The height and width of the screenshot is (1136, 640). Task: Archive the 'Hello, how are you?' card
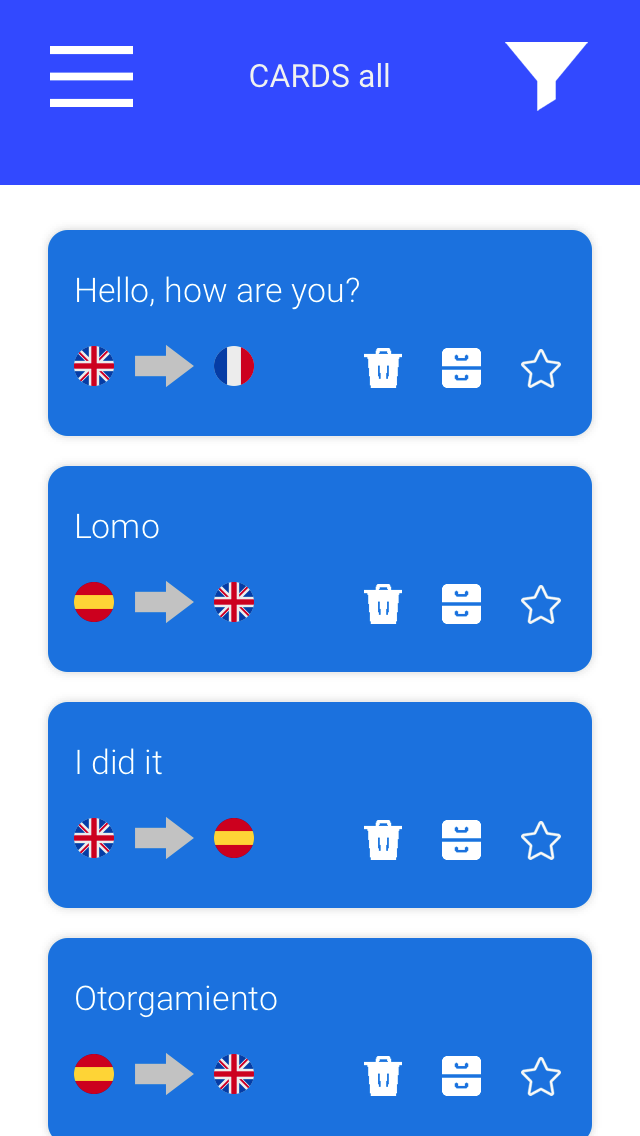462,368
